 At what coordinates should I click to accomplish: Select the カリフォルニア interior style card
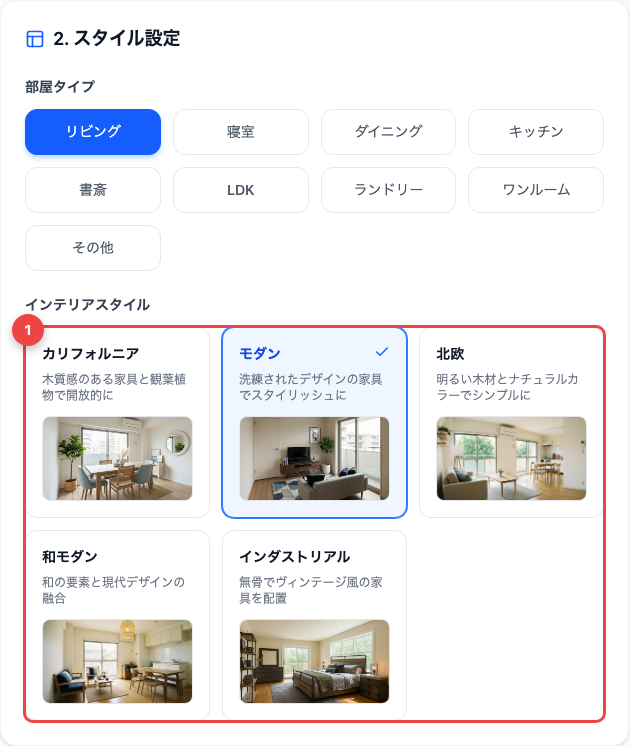coord(118,422)
